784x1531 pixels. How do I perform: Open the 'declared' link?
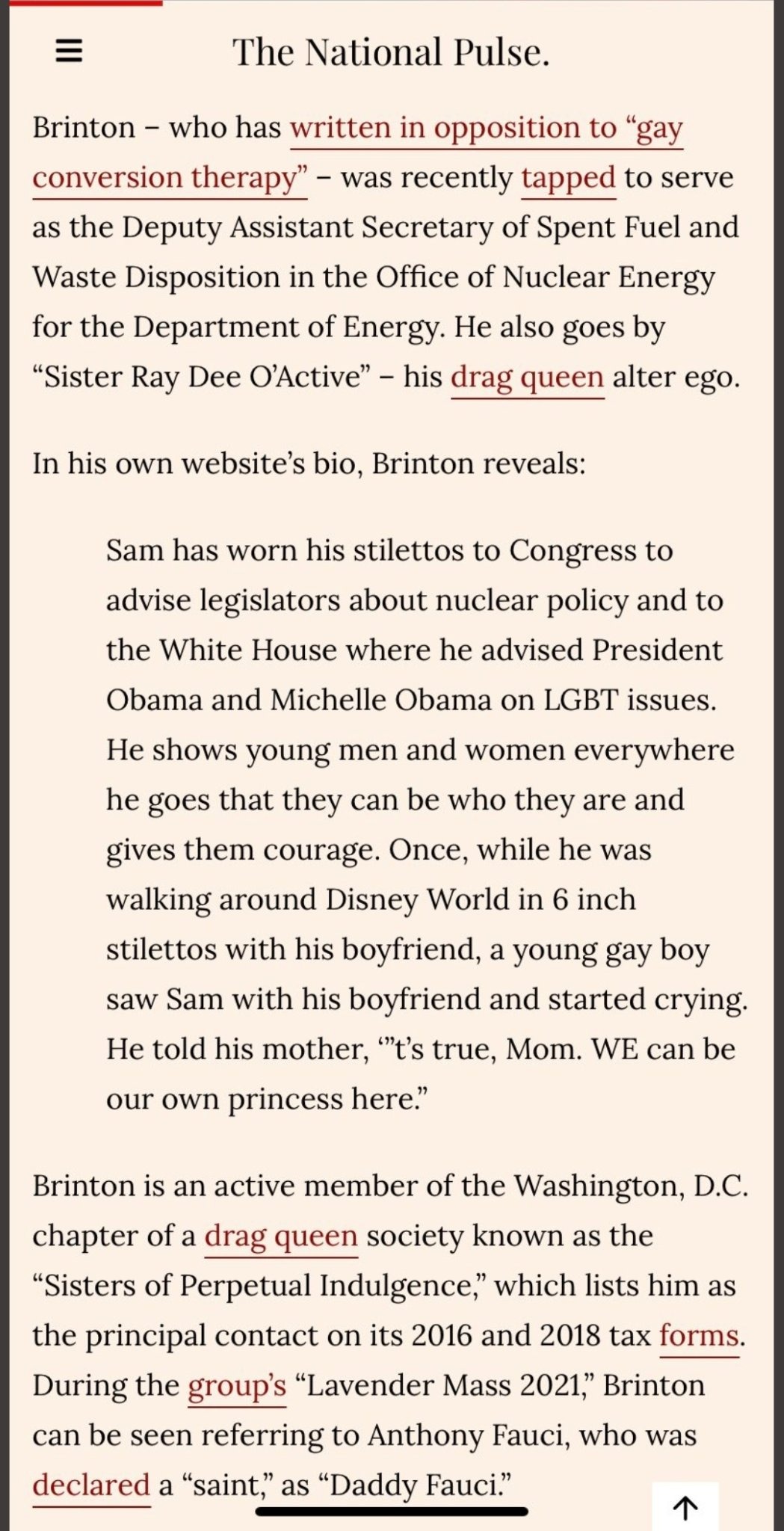point(91,1485)
